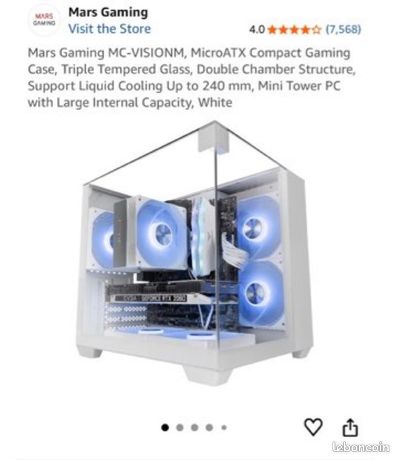Tap the Mars Gaming brand logo

(44, 19)
